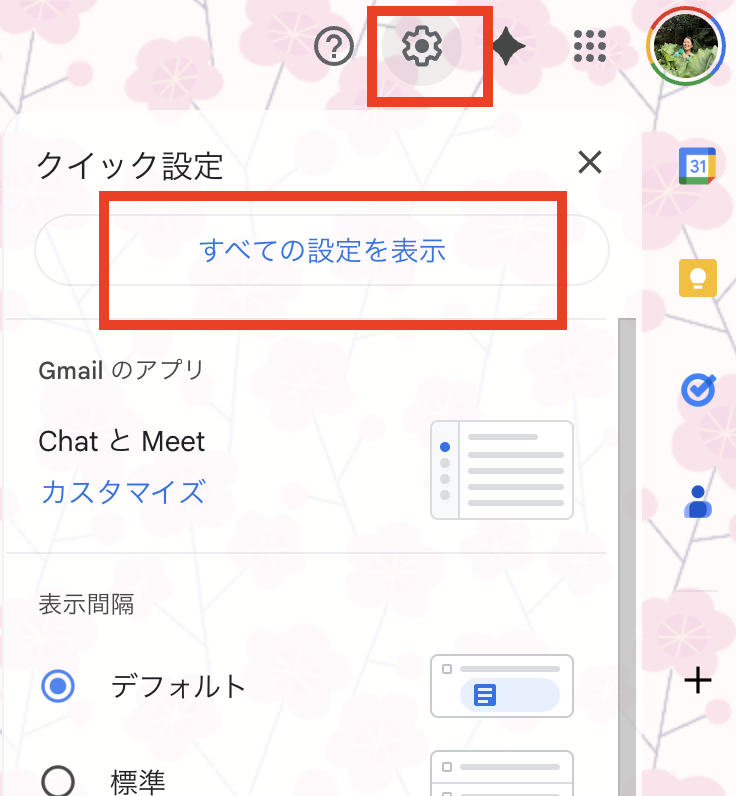736x796 pixels.
Task: Open Google Keep in side panel
Action: (x=698, y=278)
